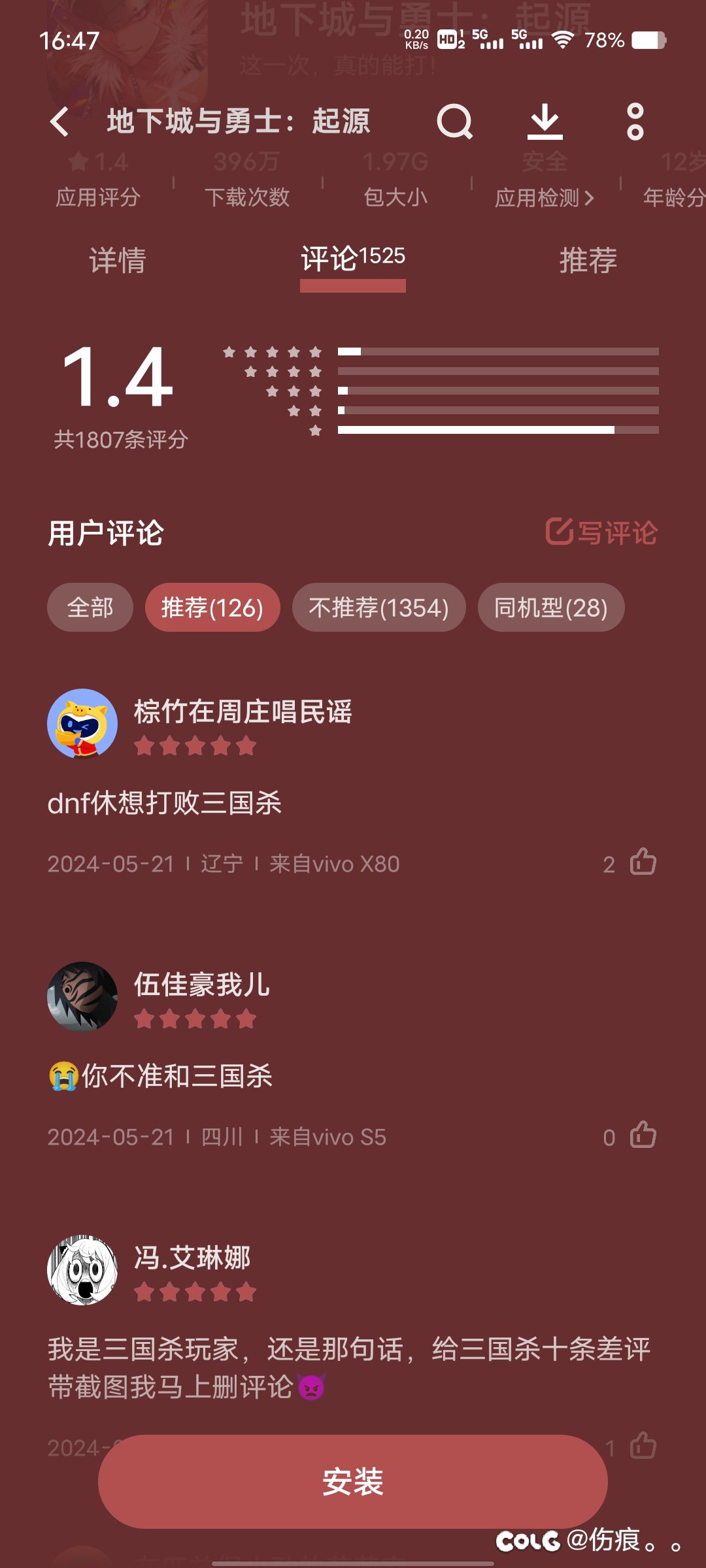706x1568 pixels.
Task: Open 棕竹在周庄唱民谣's avatar
Action: 82,724
